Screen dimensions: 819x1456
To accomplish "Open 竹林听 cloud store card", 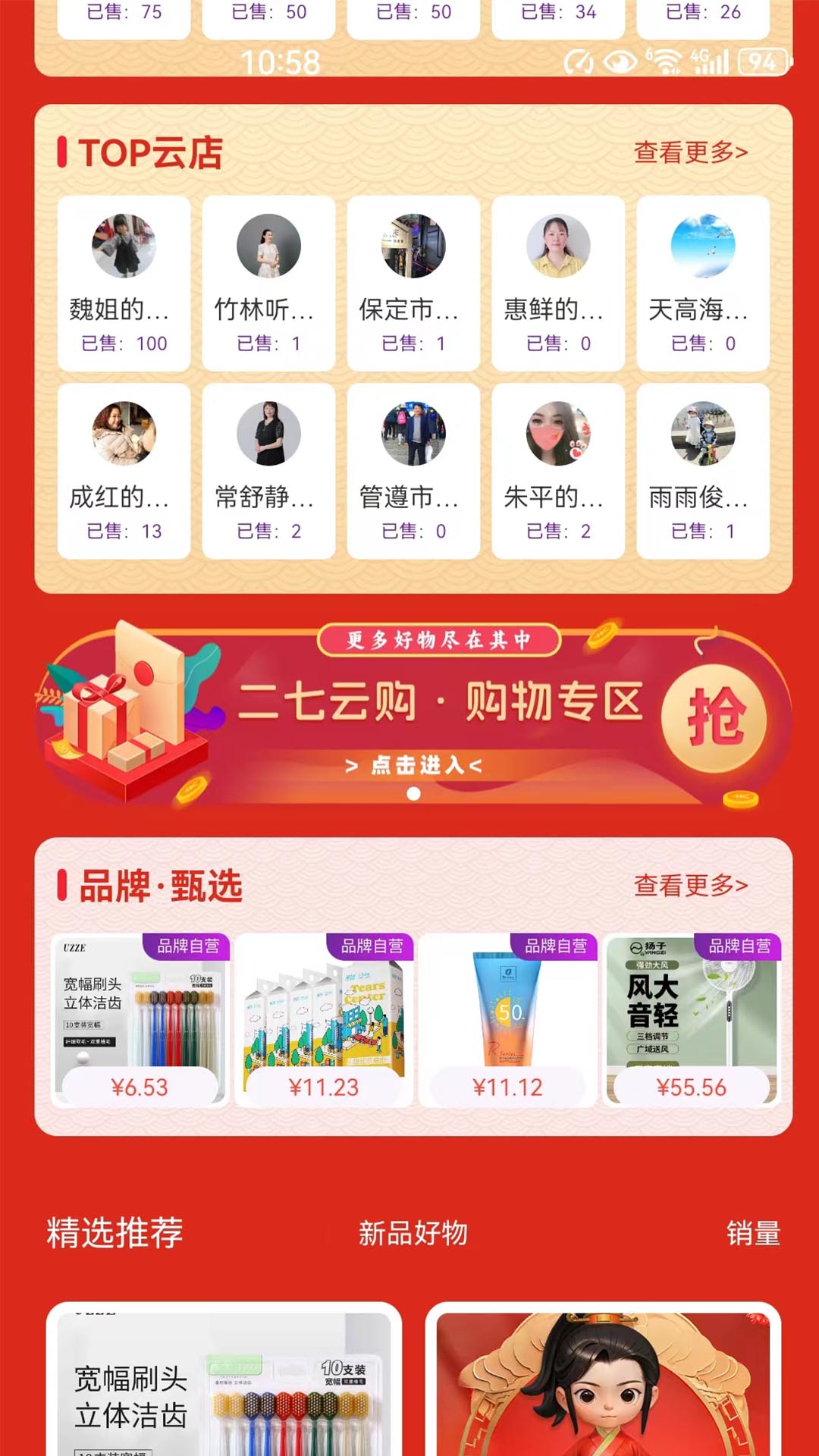I will (x=268, y=284).
